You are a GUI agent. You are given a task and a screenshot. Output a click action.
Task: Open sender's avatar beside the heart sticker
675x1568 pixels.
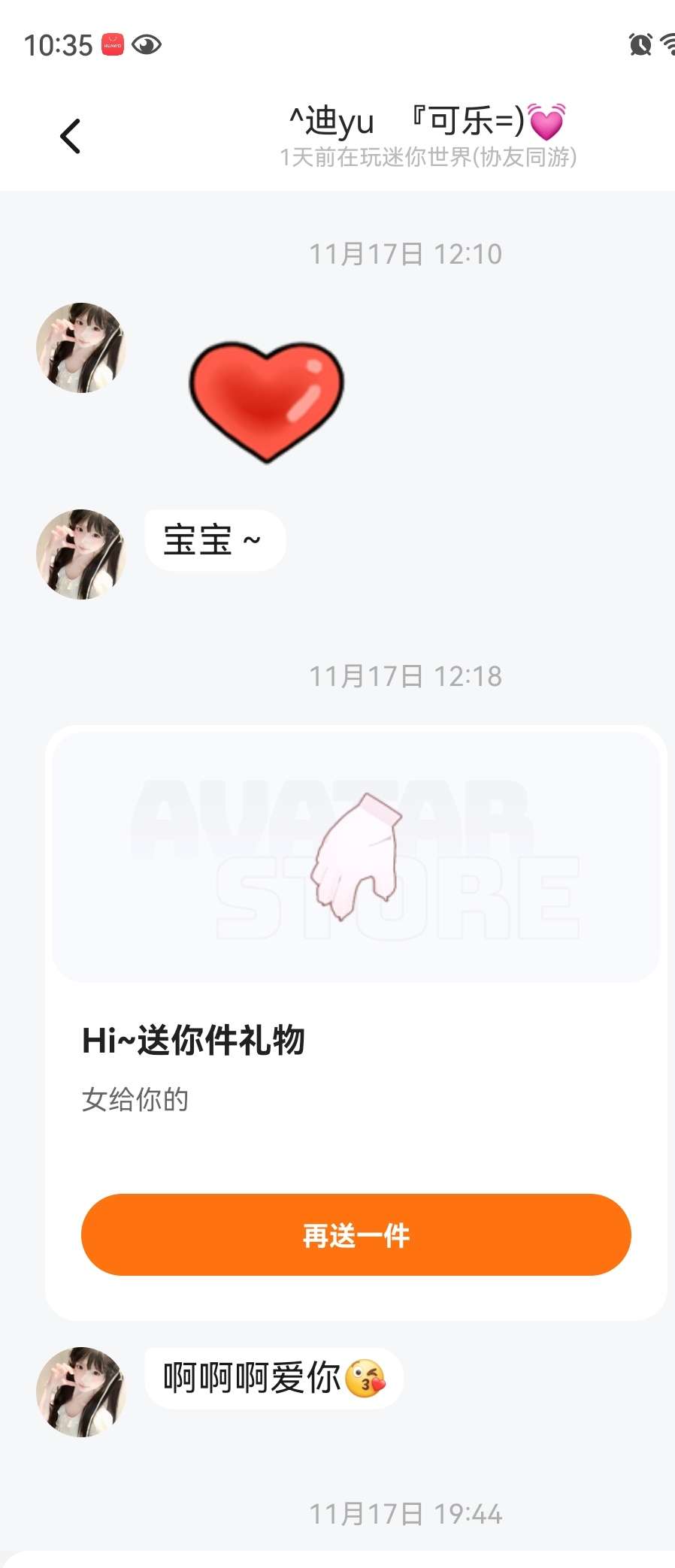[x=80, y=348]
